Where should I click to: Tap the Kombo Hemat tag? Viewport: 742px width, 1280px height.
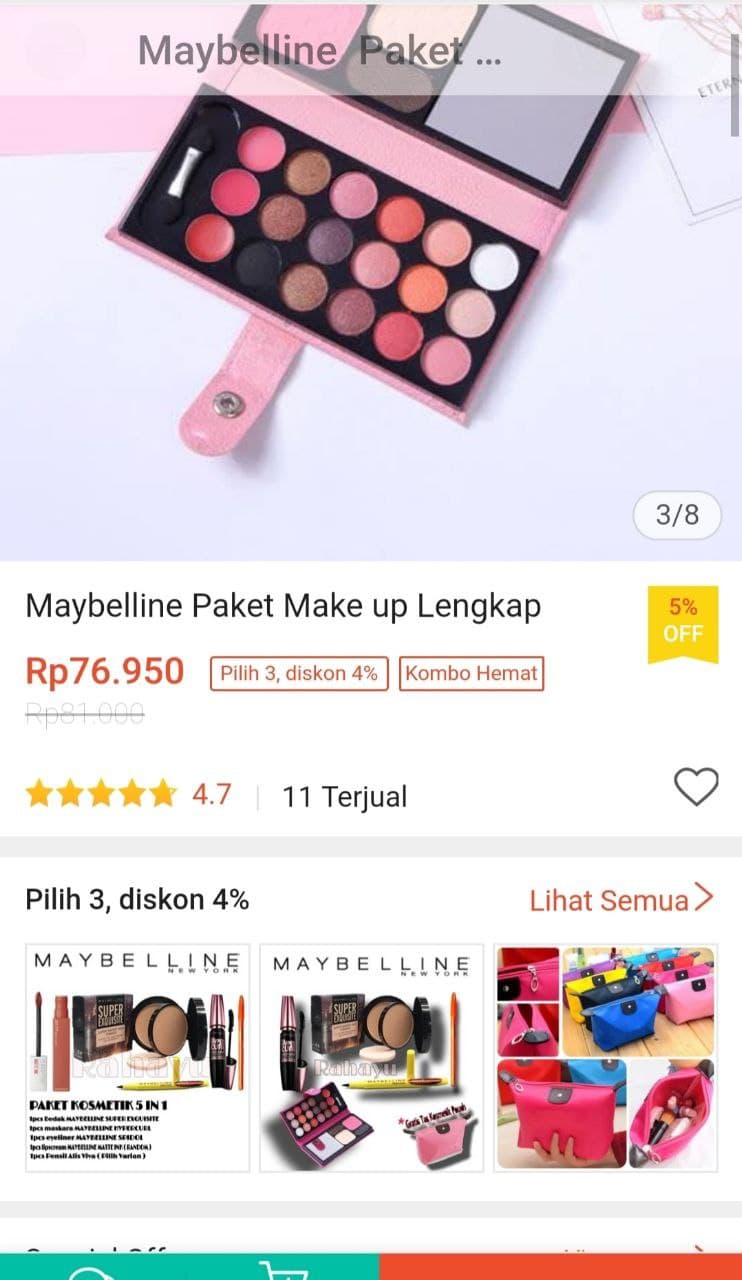coord(471,673)
